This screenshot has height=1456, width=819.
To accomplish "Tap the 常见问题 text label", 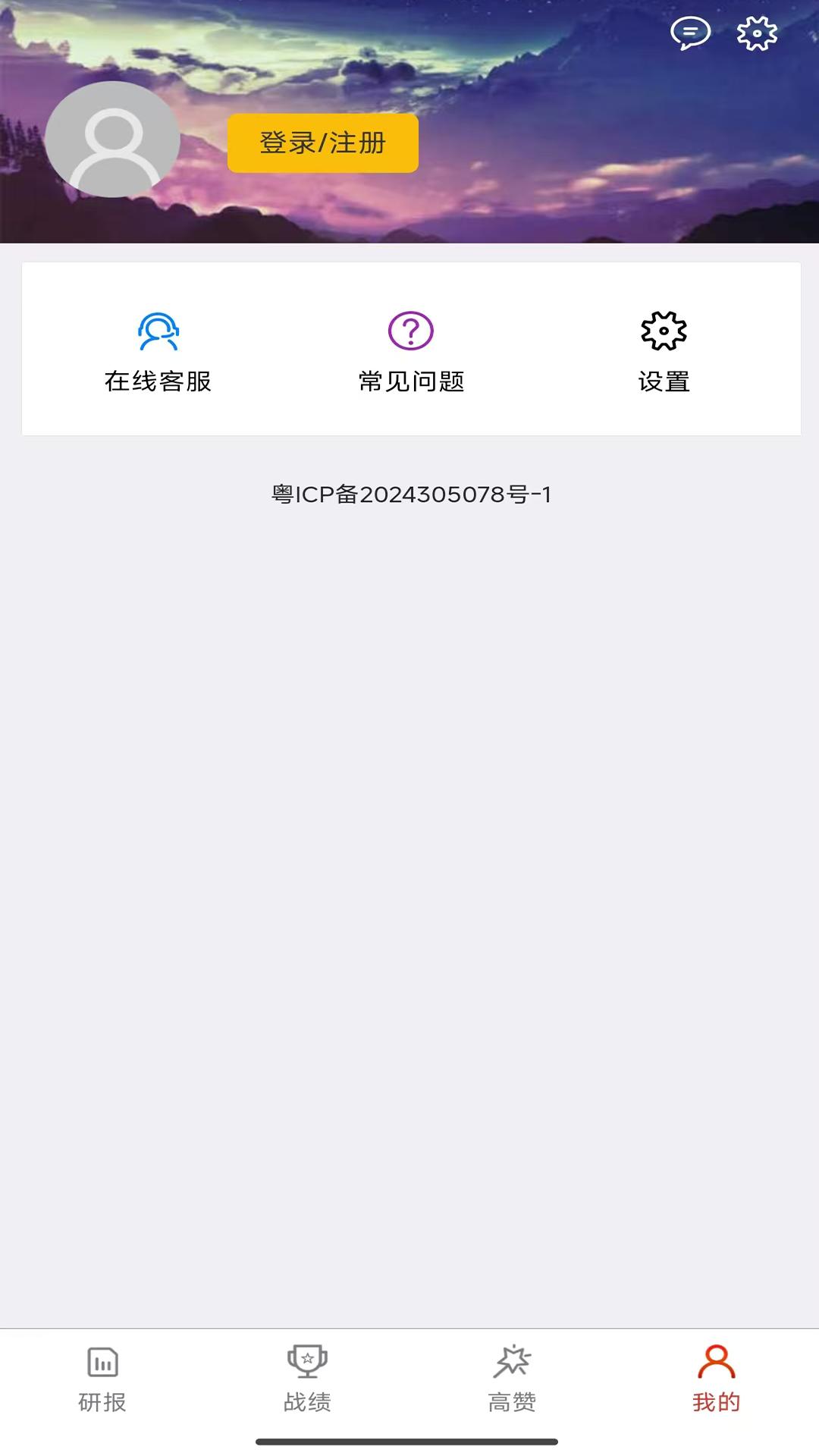I will 409,382.
